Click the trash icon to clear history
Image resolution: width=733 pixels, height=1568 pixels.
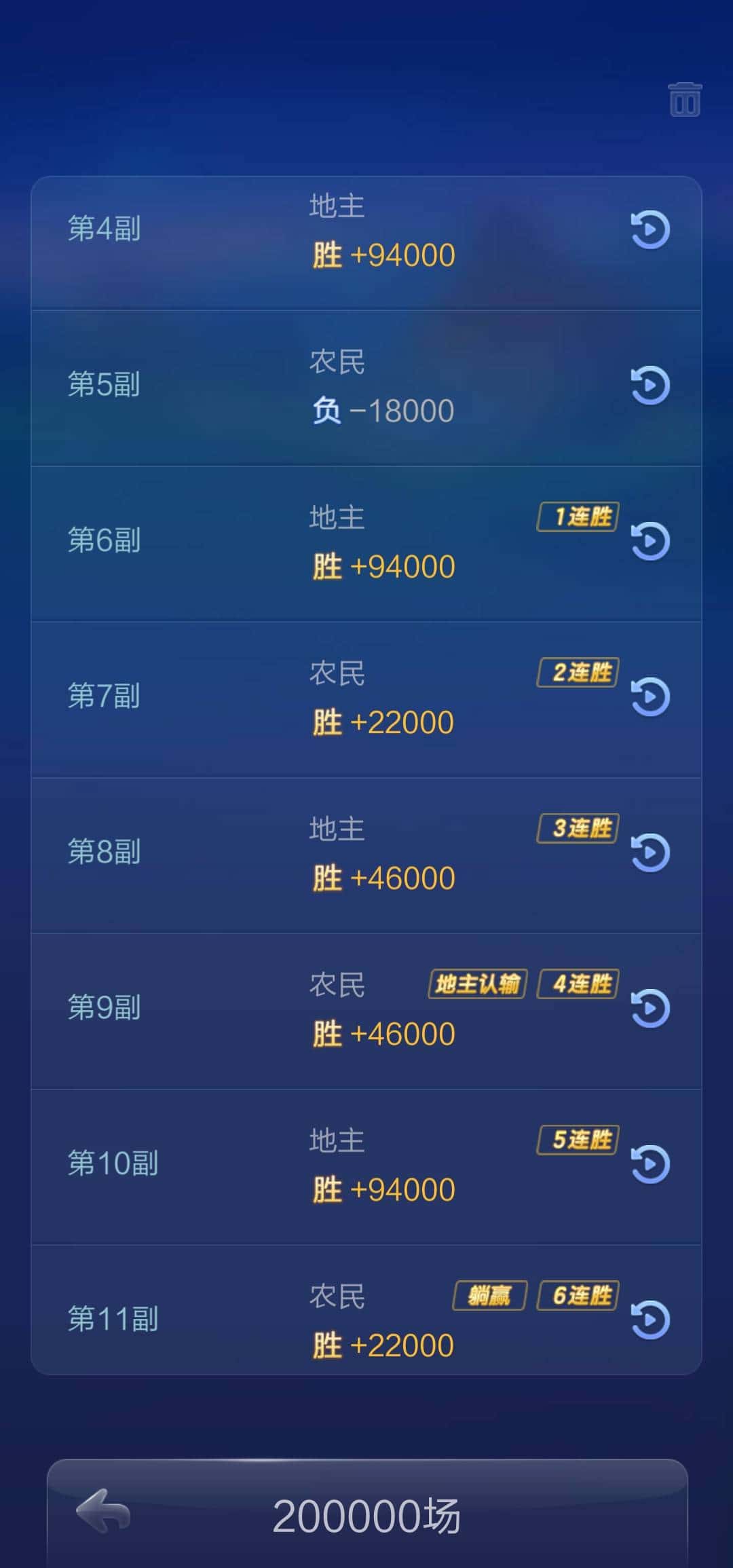tap(685, 99)
